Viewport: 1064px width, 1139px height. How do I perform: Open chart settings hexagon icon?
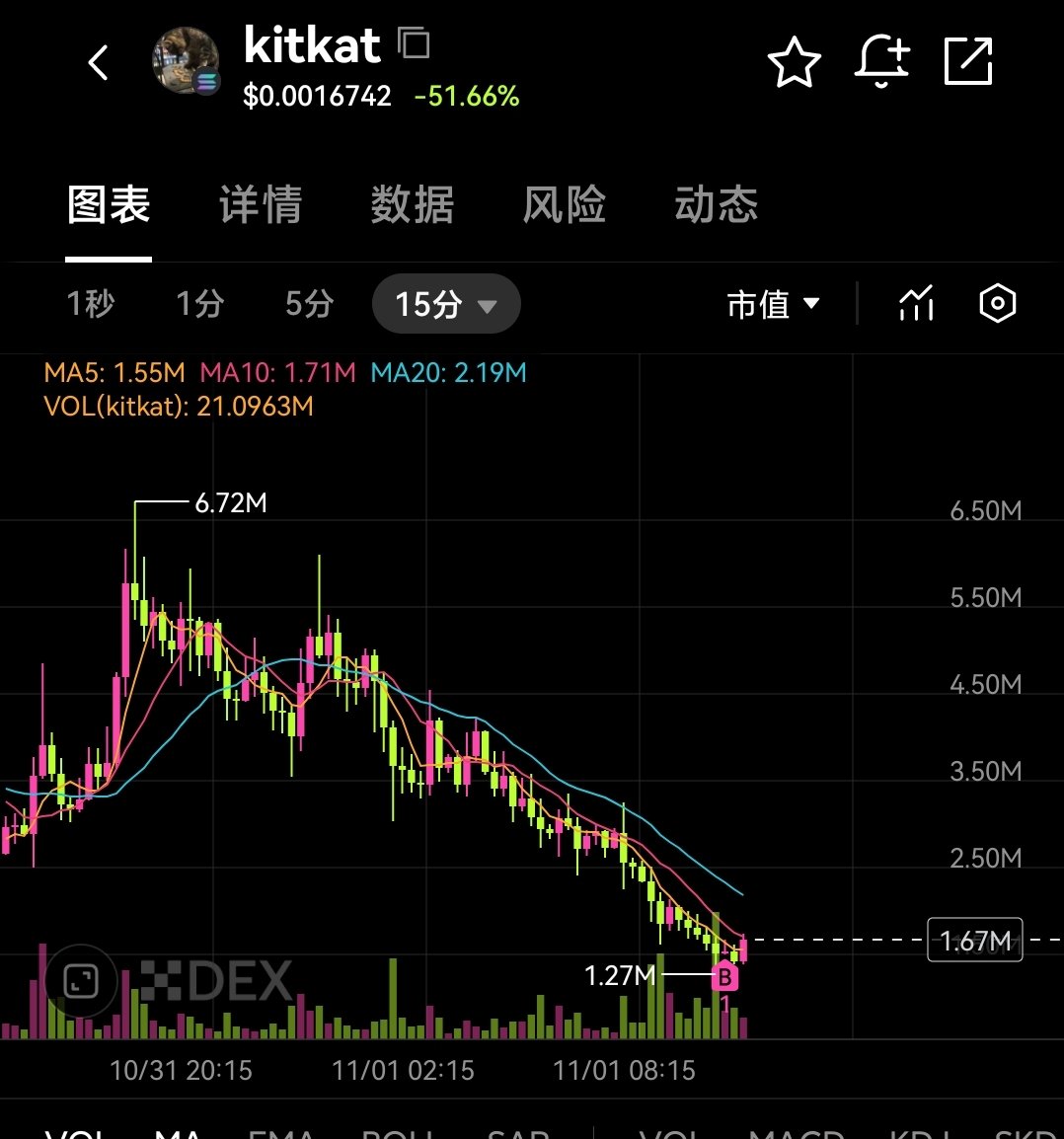click(x=997, y=304)
